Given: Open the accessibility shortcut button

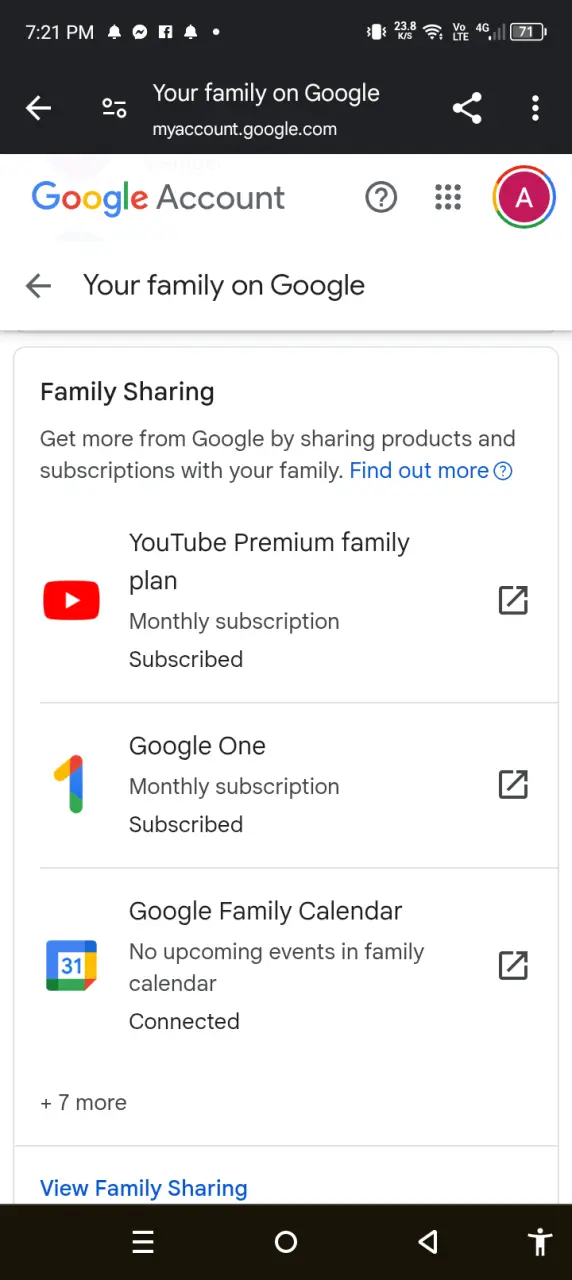Looking at the screenshot, I should pos(540,1242).
